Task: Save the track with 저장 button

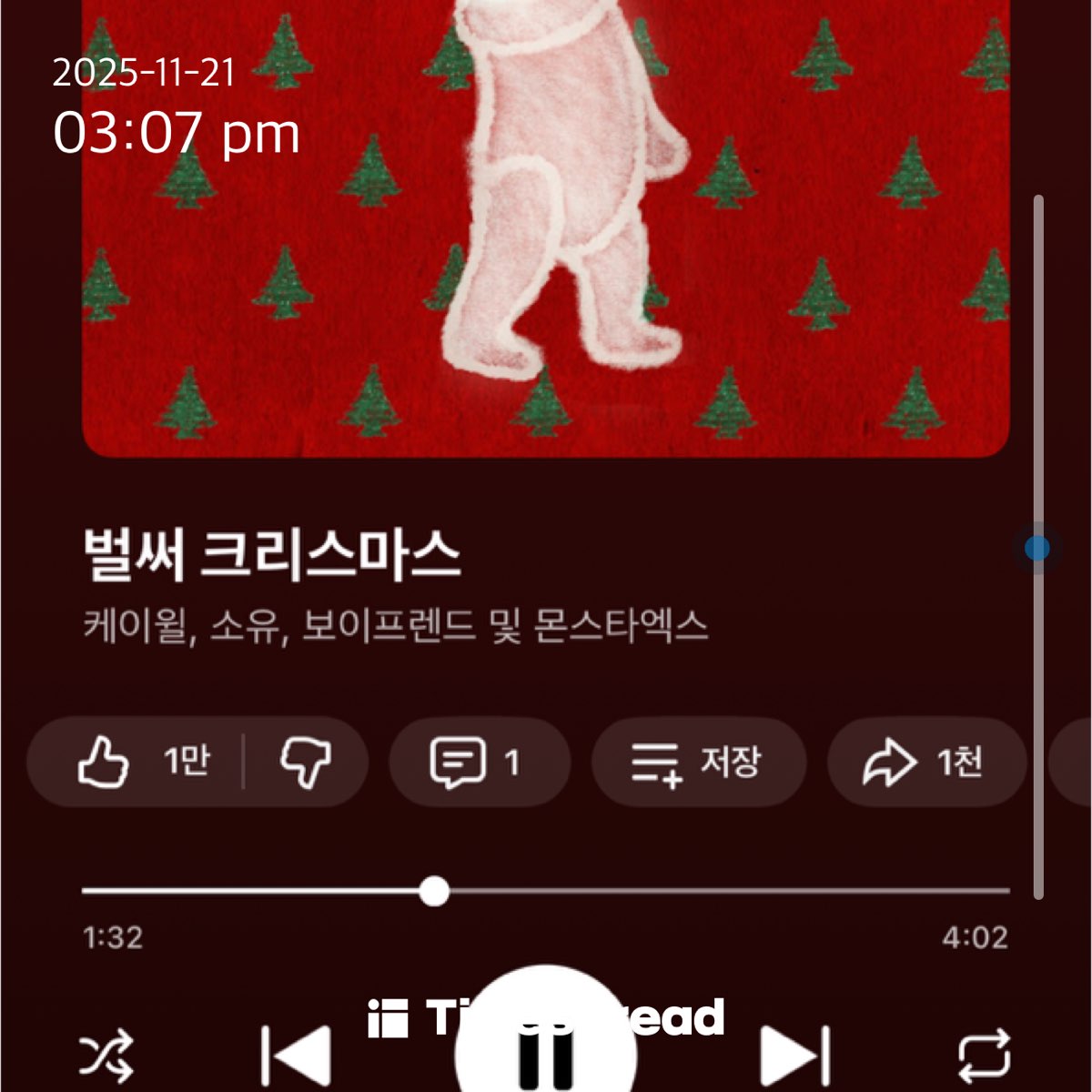Action: point(698,761)
